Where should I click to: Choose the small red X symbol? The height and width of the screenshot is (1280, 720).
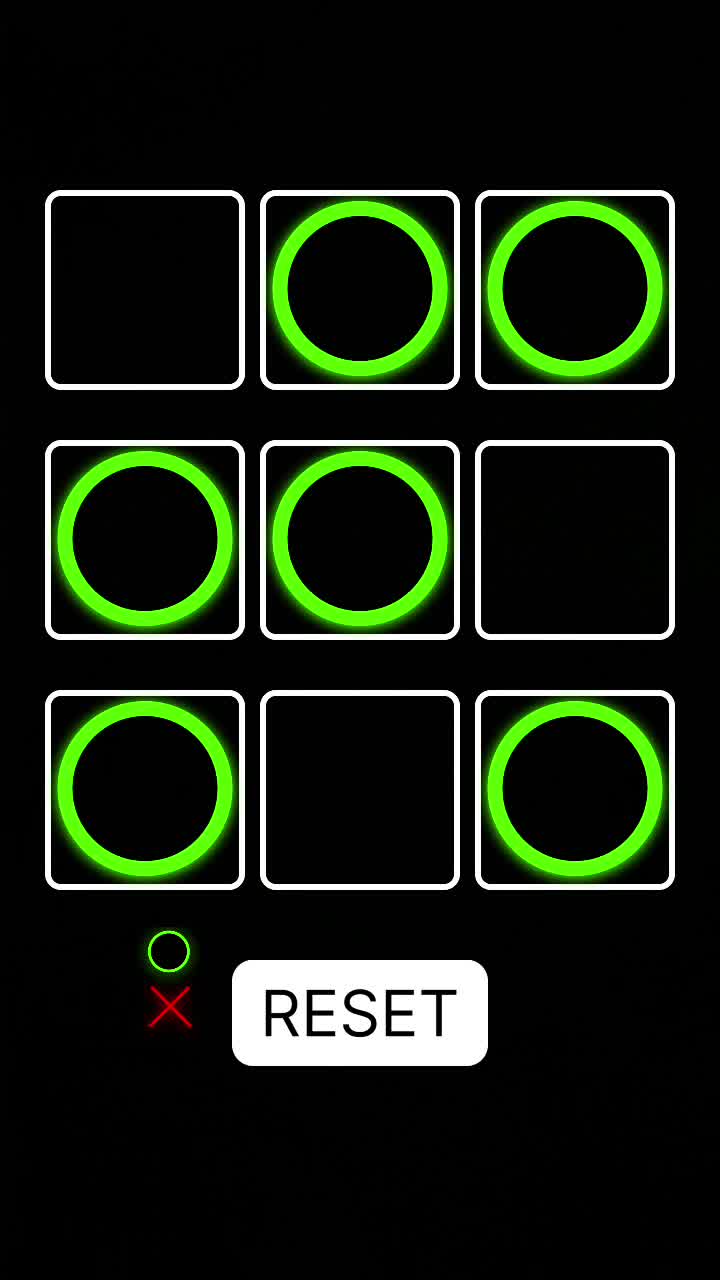point(170,1007)
